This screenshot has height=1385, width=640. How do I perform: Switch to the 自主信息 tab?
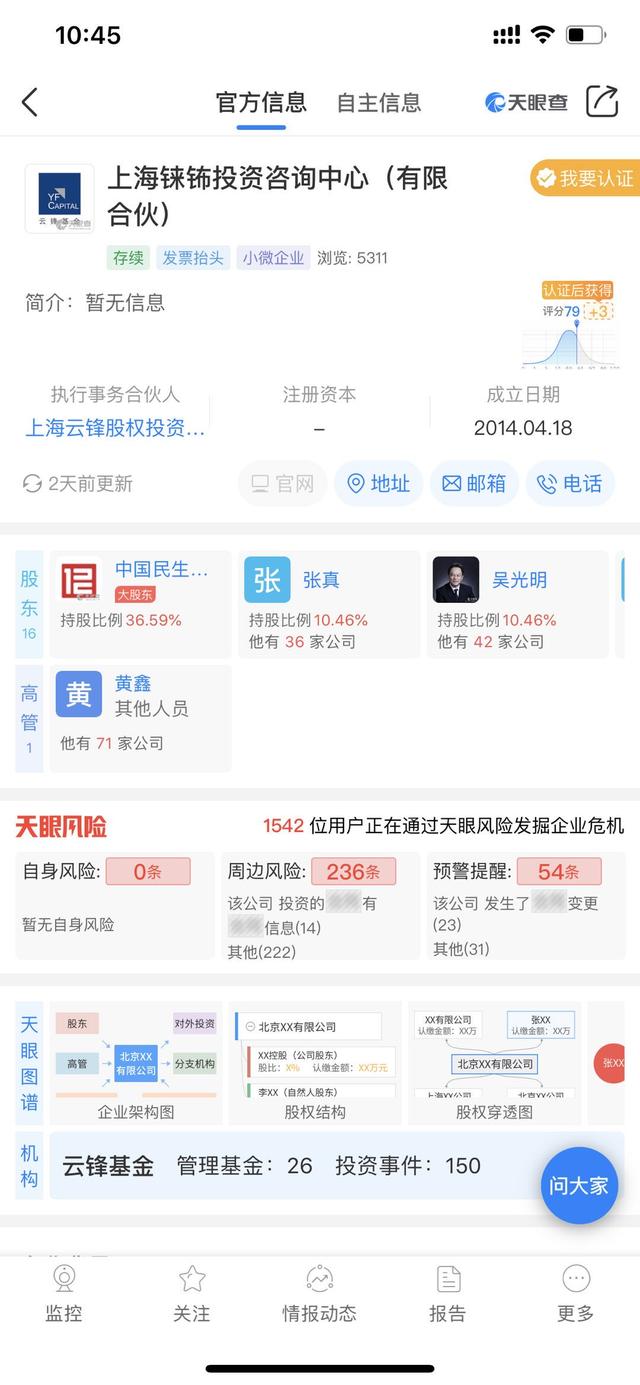379,102
